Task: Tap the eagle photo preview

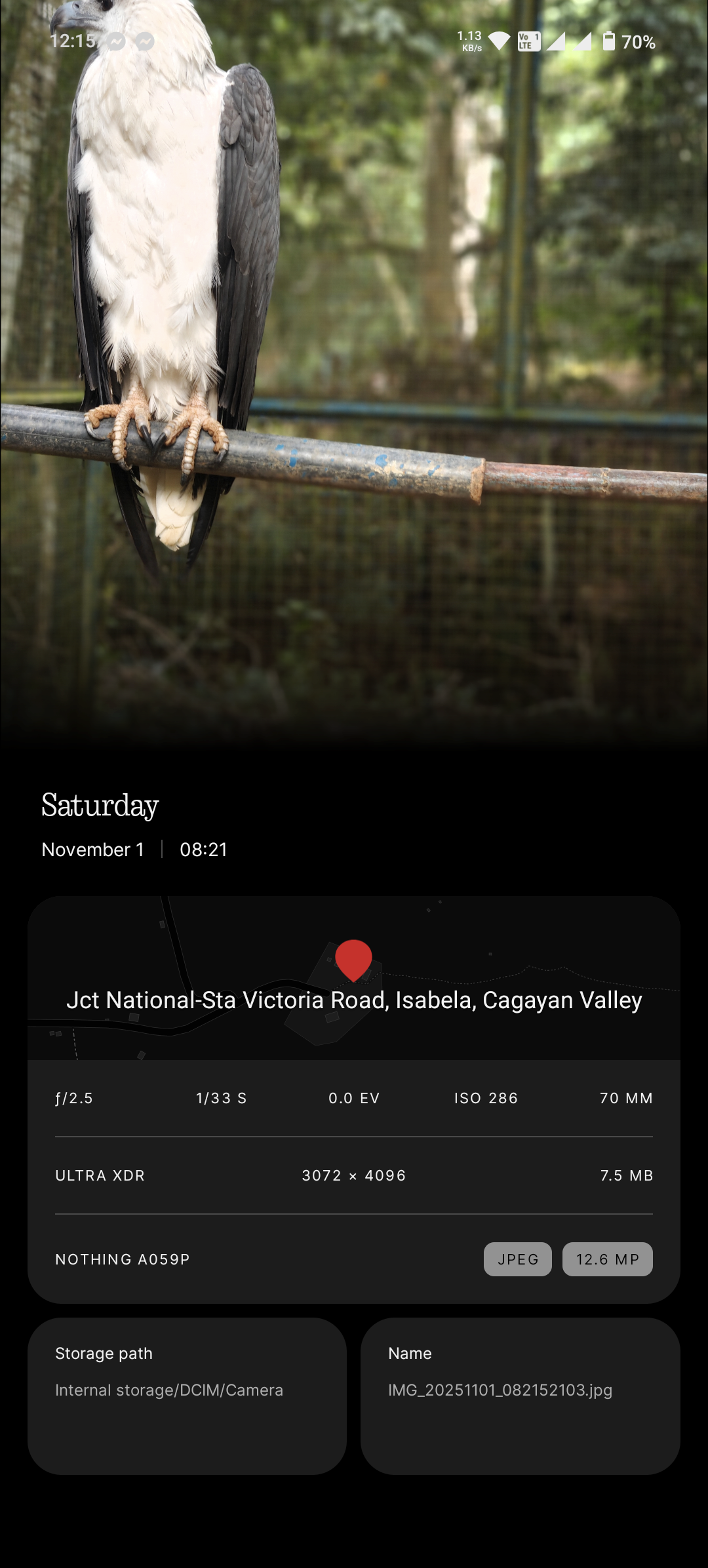Action: pyautogui.click(x=353, y=367)
